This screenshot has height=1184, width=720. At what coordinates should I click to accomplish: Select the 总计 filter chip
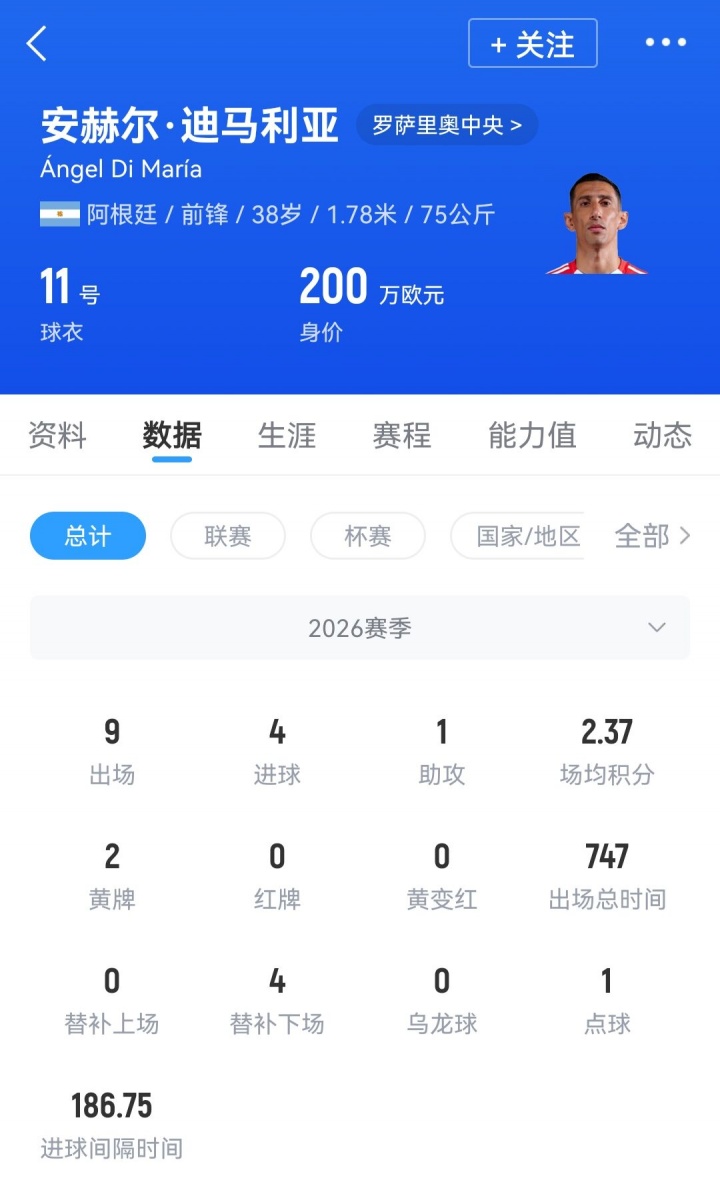click(x=88, y=536)
